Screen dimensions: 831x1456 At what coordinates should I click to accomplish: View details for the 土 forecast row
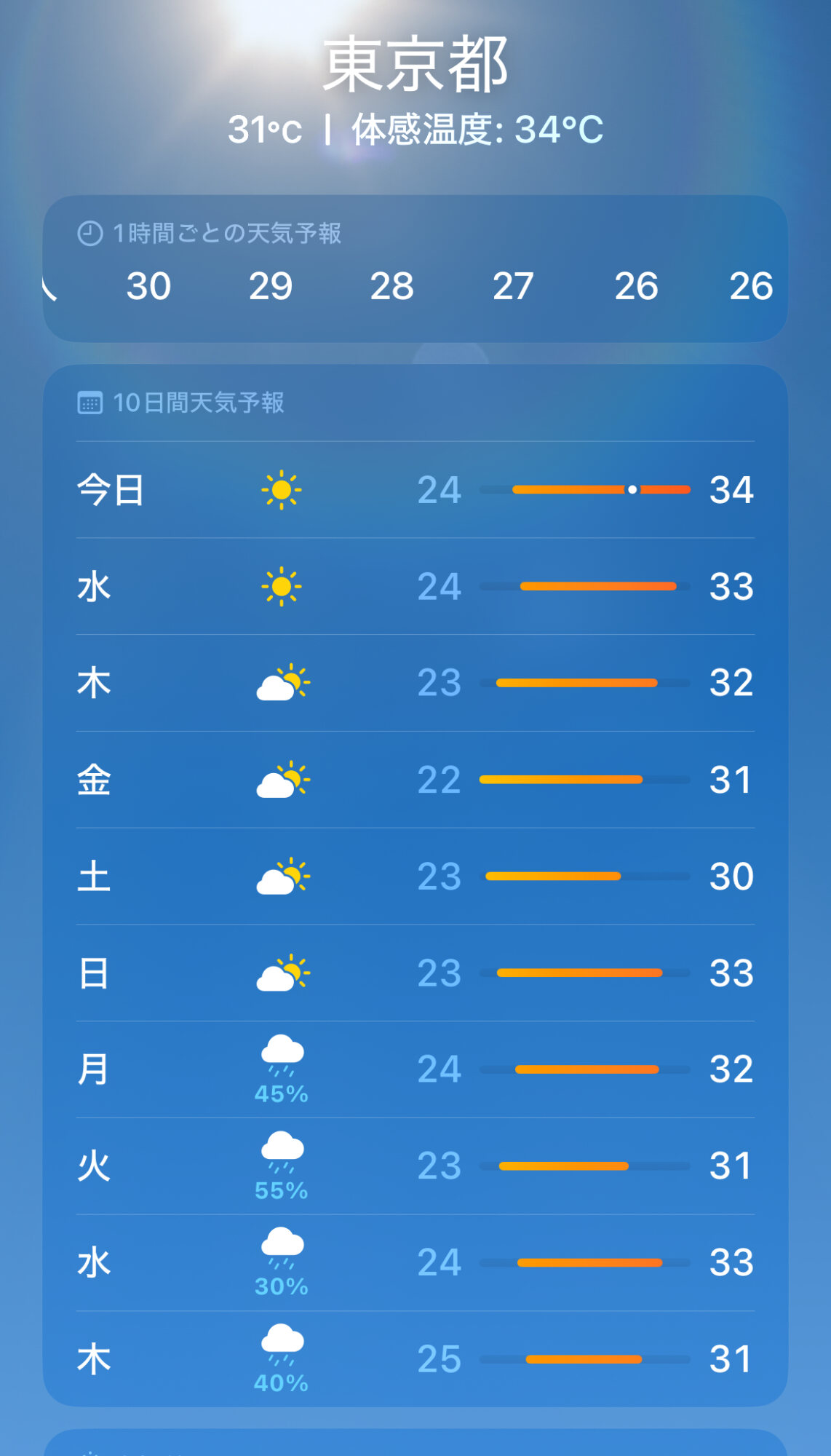click(x=415, y=877)
